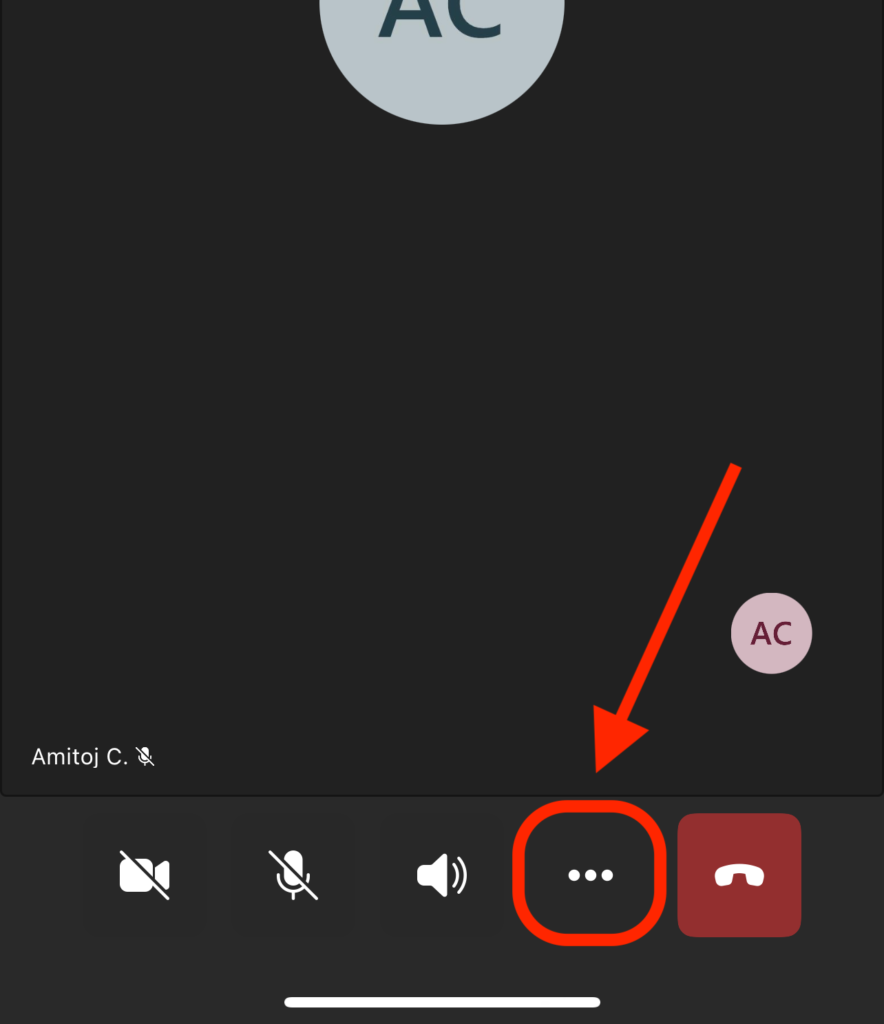Toggle the speaker audio output

(441, 876)
